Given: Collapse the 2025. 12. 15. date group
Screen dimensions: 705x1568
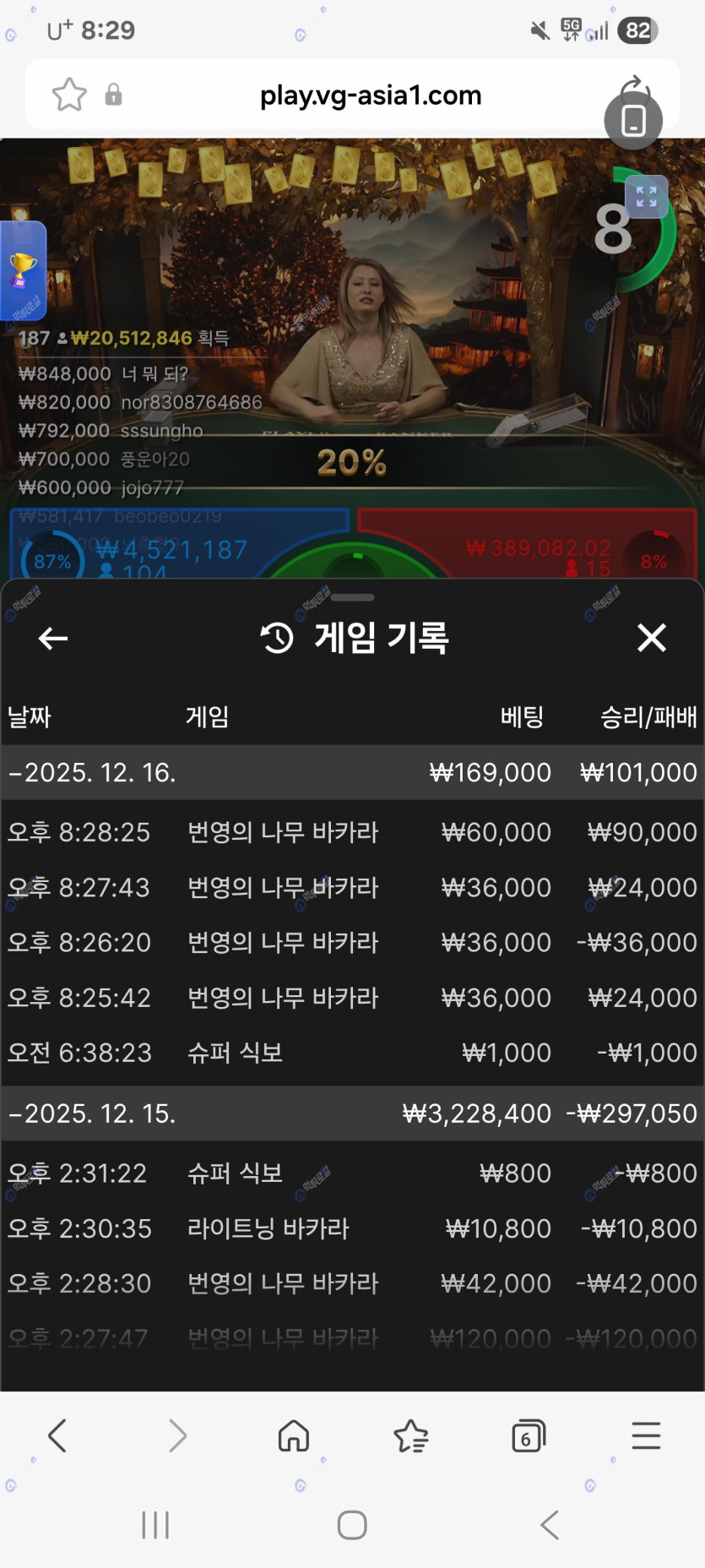Looking at the screenshot, I should click(x=93, y=1113).
